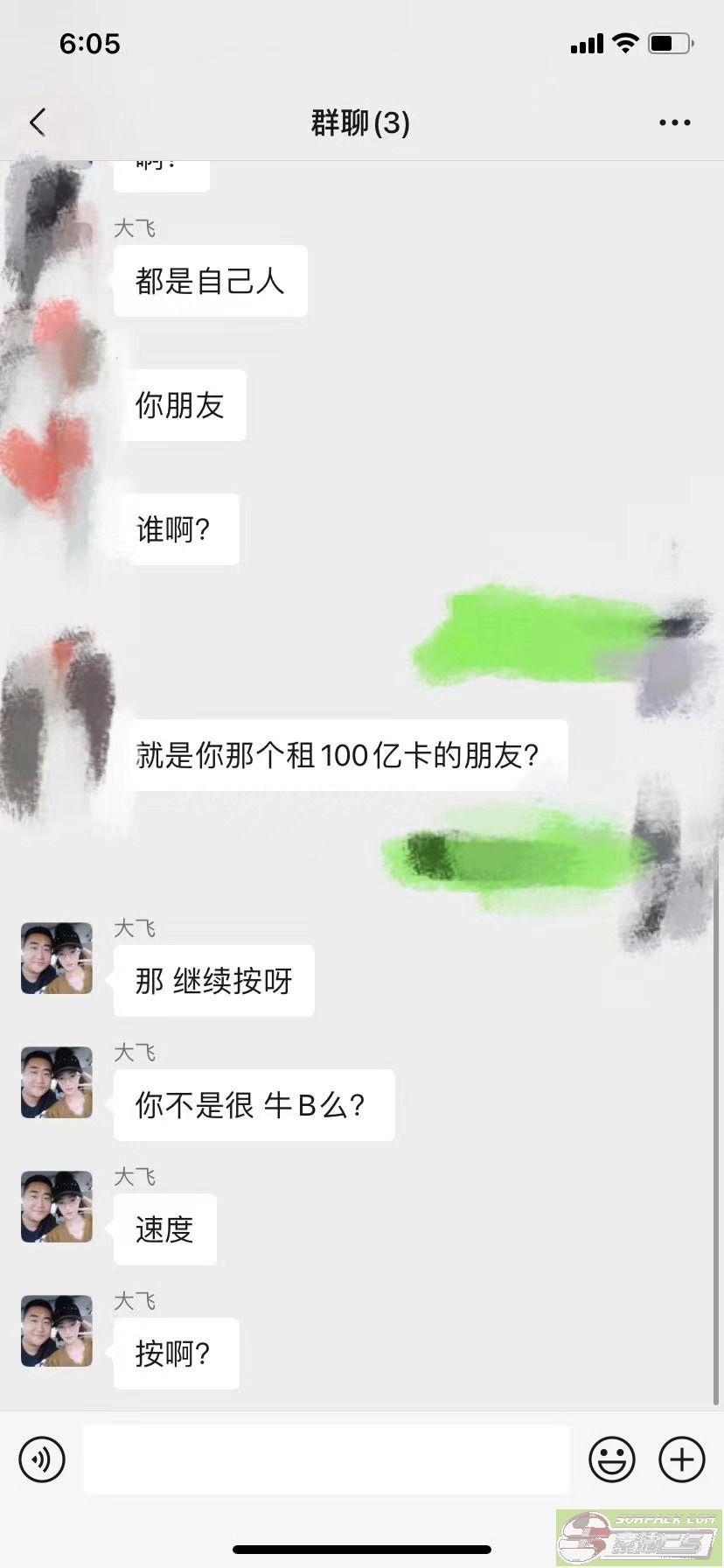Go back from the group chat
724x1568 pixels.
[38, 122]
